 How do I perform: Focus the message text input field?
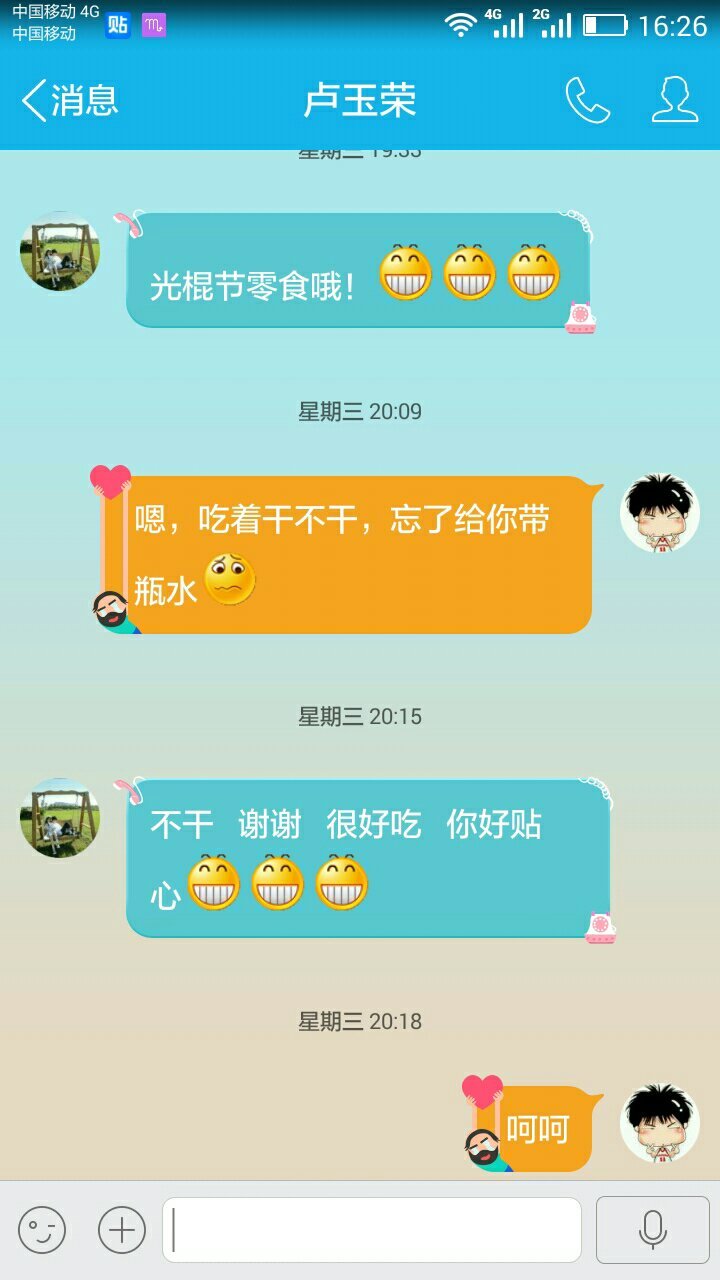point(372,1229)
